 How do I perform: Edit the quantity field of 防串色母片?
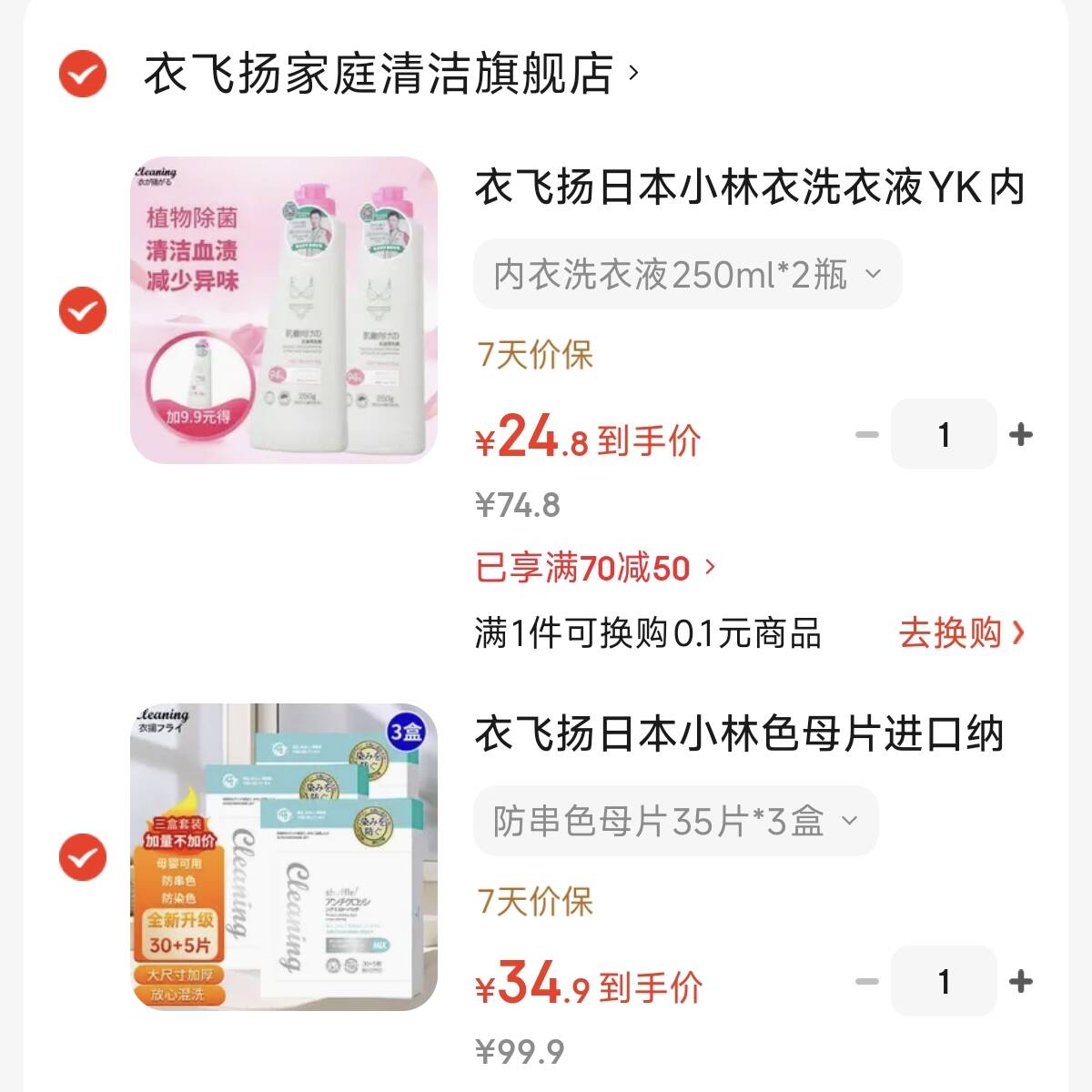coord(944,982)
